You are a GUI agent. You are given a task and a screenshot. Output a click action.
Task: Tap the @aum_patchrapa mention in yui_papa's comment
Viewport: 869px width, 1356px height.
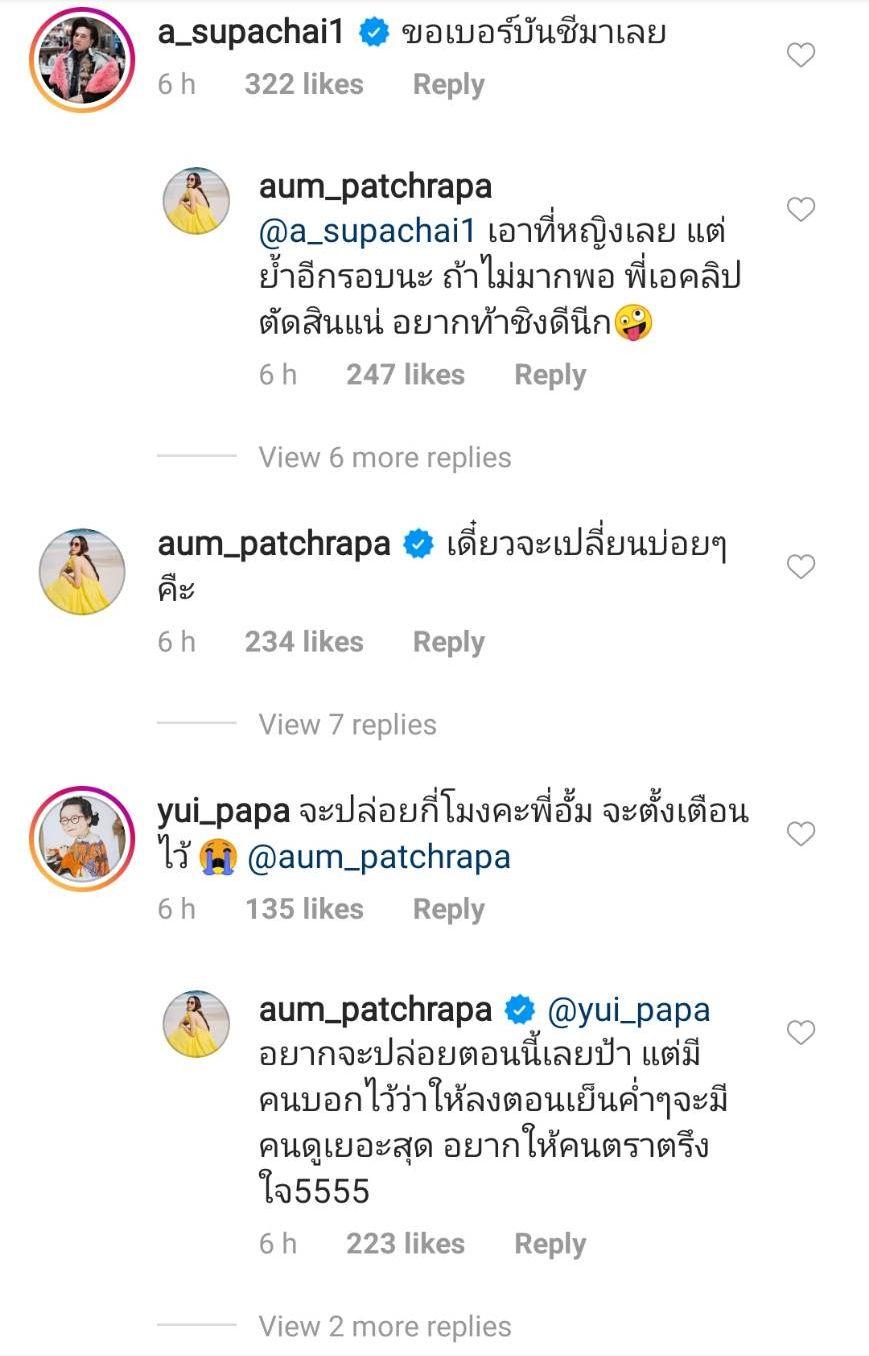tap(379, 857)
